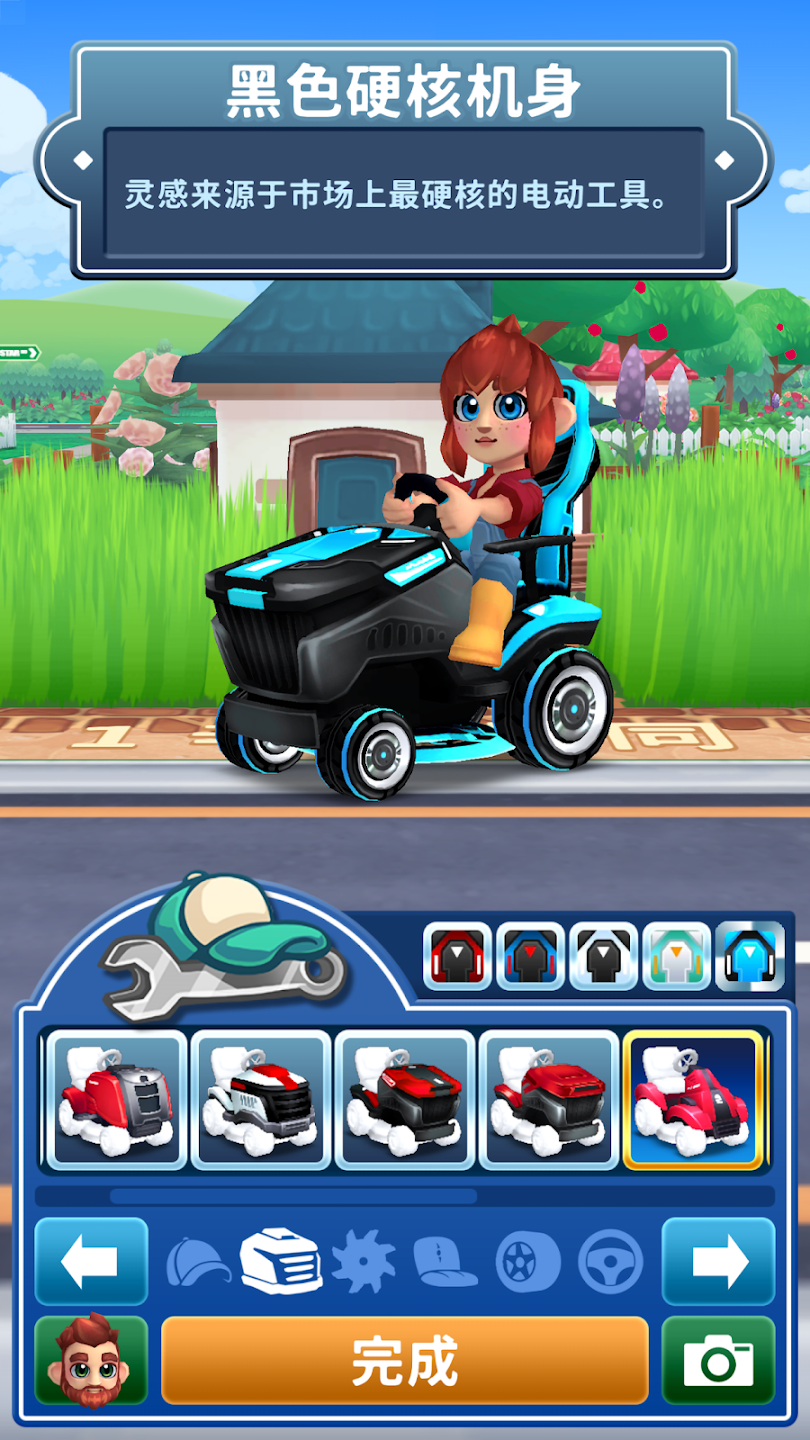
Task: Select the mower body category tab
Action: pos(281,1262)
